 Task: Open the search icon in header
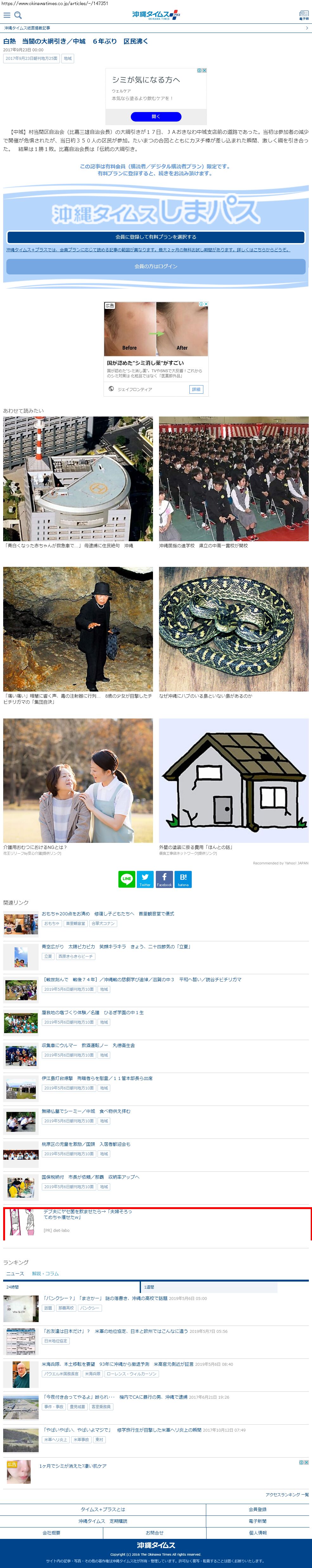click(x=18, y=15)
